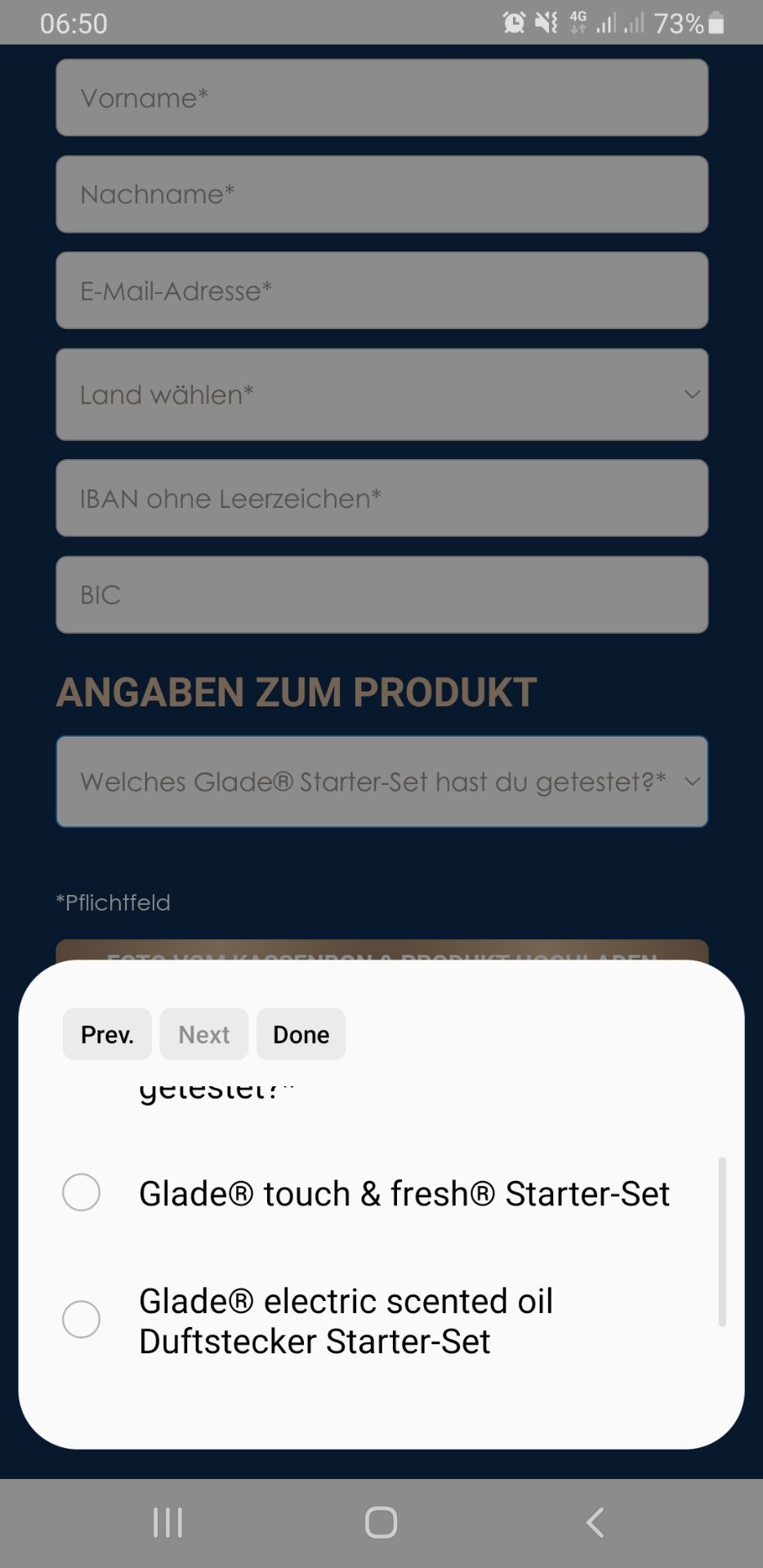Choose Glade electric scented oil Duftstecker Starter-Set
This screenshot has width=763, height=1568.
pyautogui.click(x=366, y=1321)
